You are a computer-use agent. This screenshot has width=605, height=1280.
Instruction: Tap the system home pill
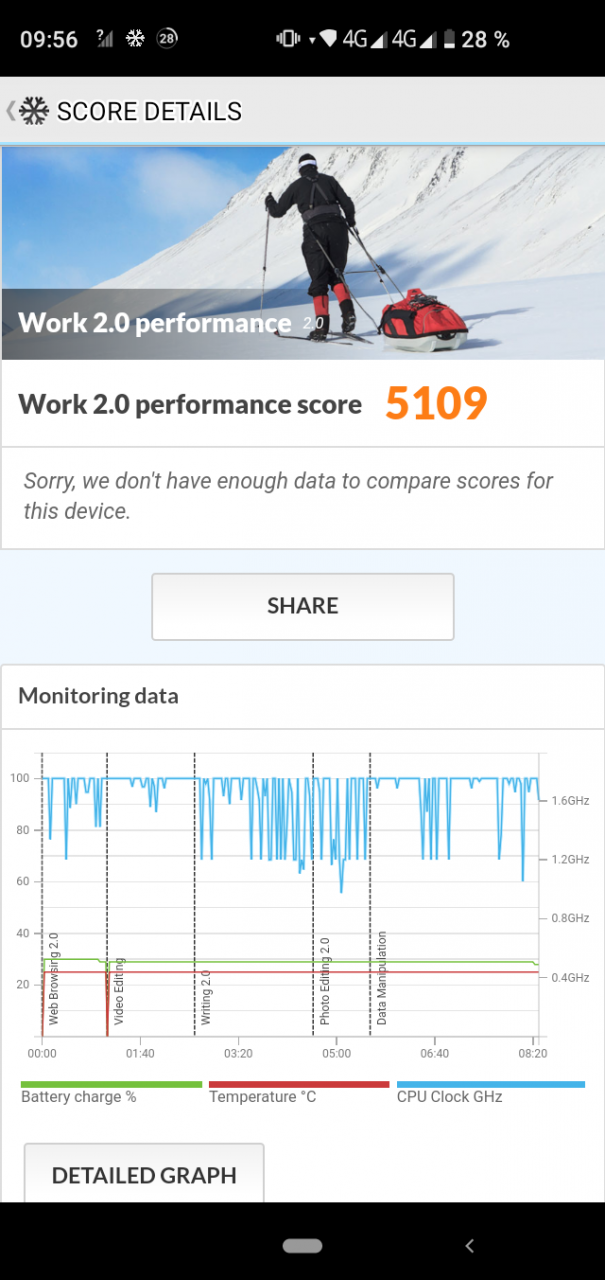(302, 1245)
